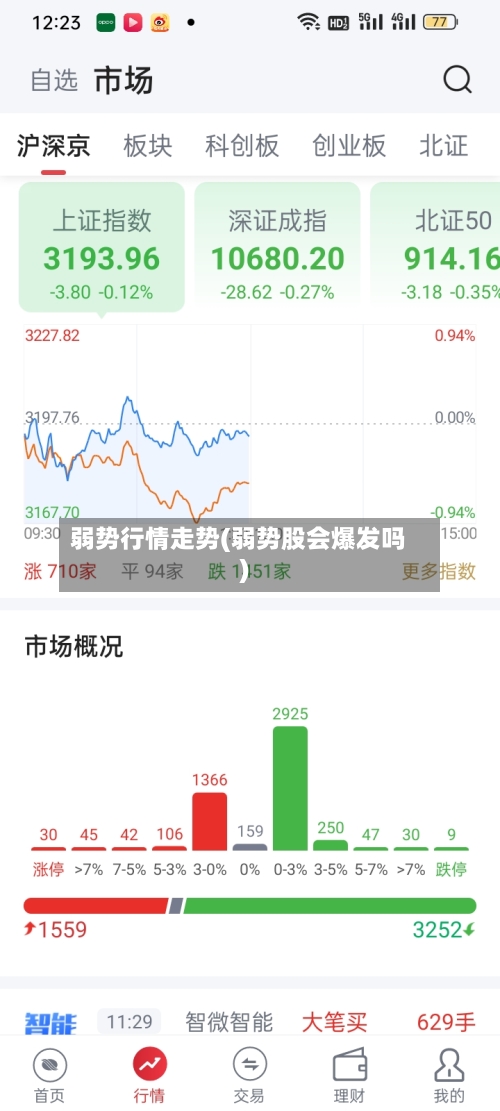Open the 创业板 tab
Screen dimensions: 500x1111
[x=349, y=145]
